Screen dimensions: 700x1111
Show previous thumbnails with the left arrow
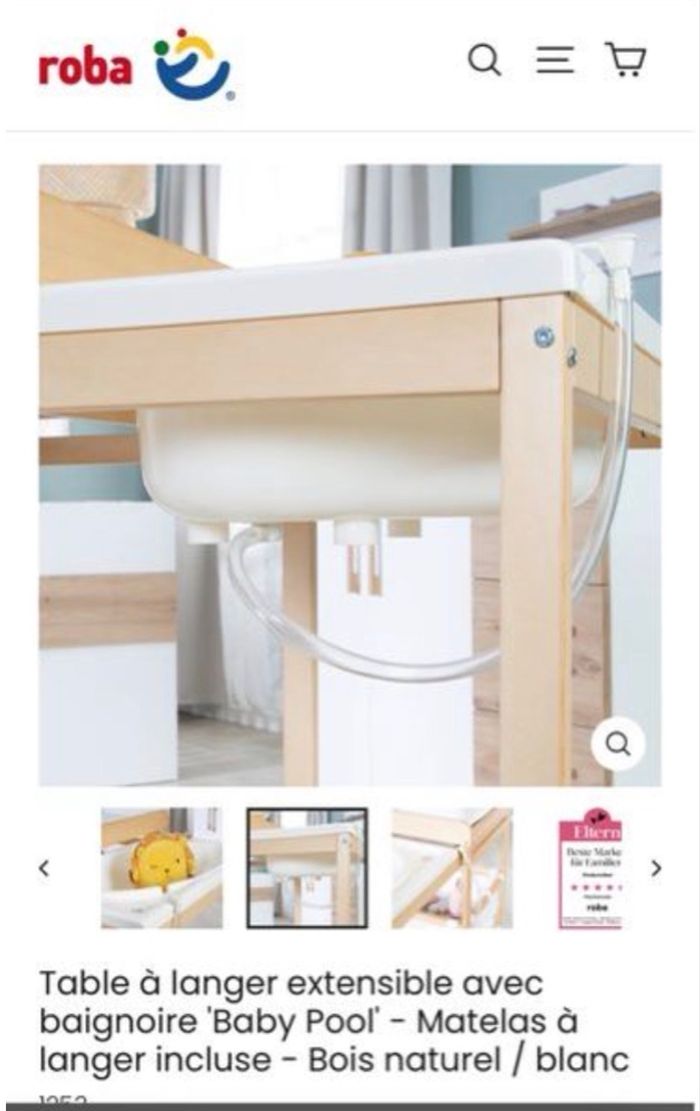[44, 868]
